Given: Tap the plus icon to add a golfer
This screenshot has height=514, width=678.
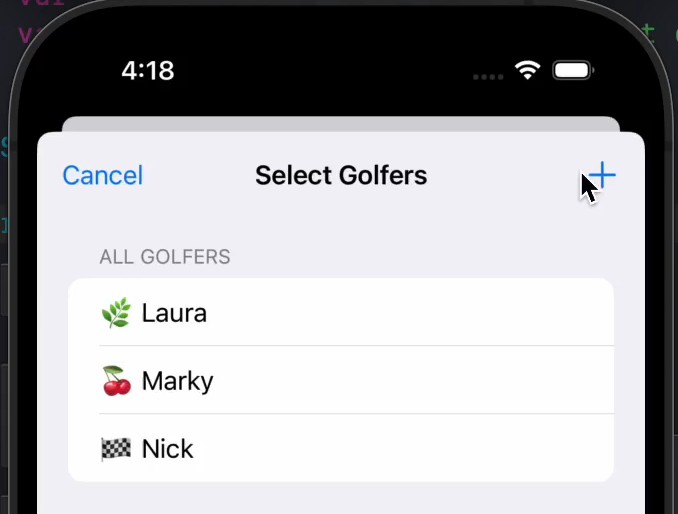Looking at the screenshot, I should click(x=602, y=176).
